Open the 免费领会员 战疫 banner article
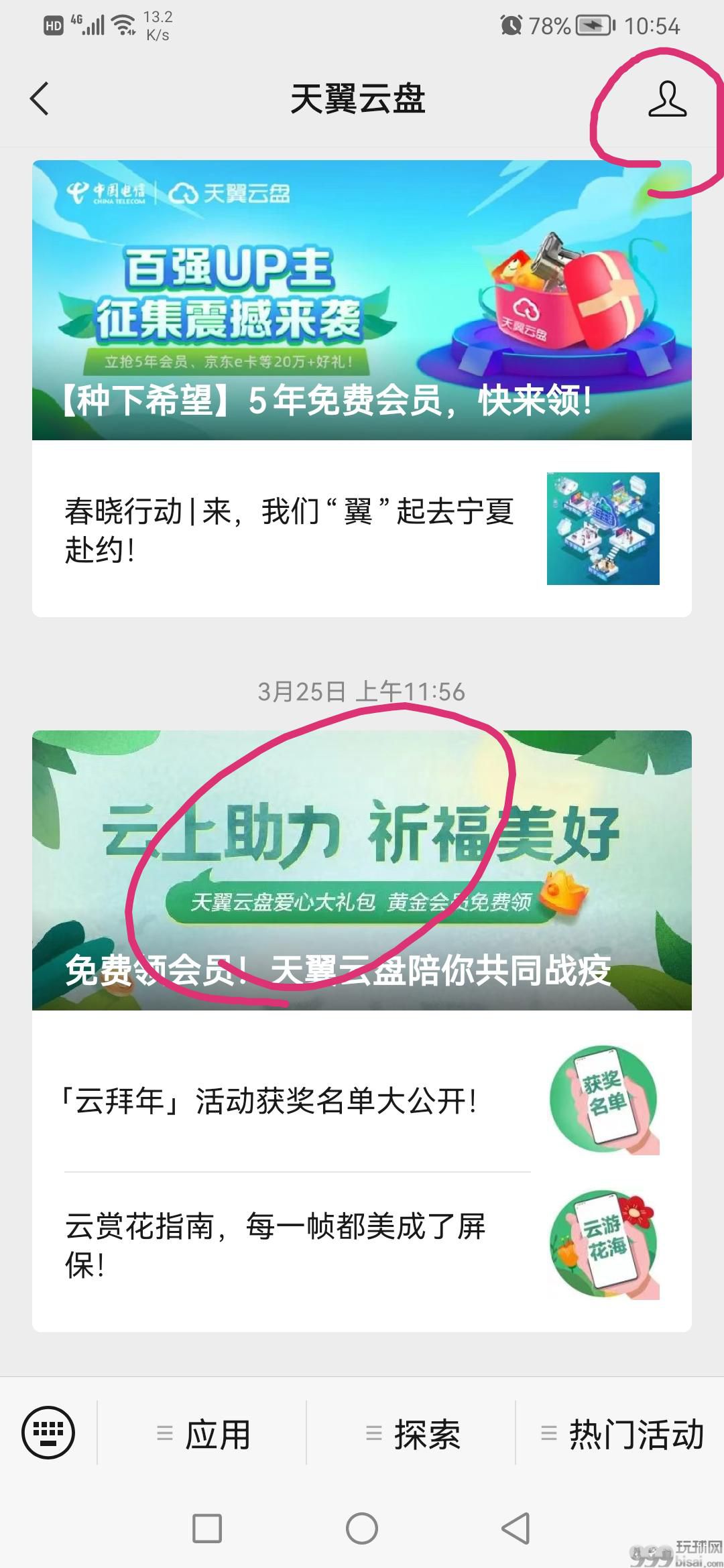The image size is (724, 1568). (362, 870)
